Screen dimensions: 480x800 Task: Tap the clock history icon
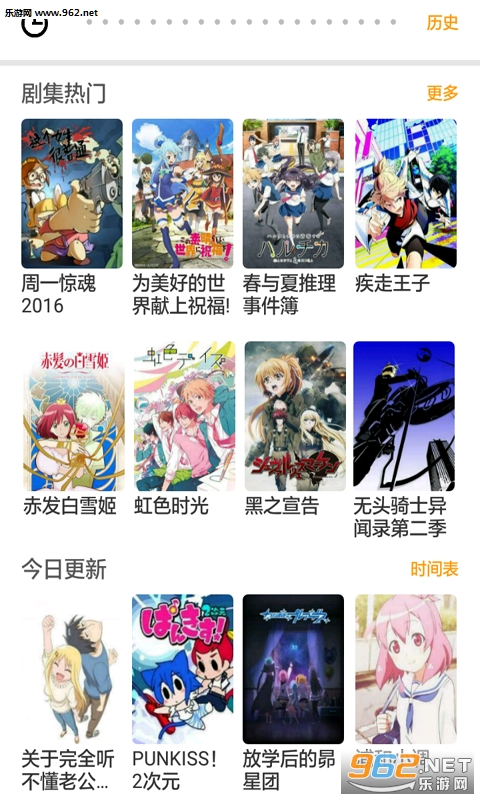35,24
